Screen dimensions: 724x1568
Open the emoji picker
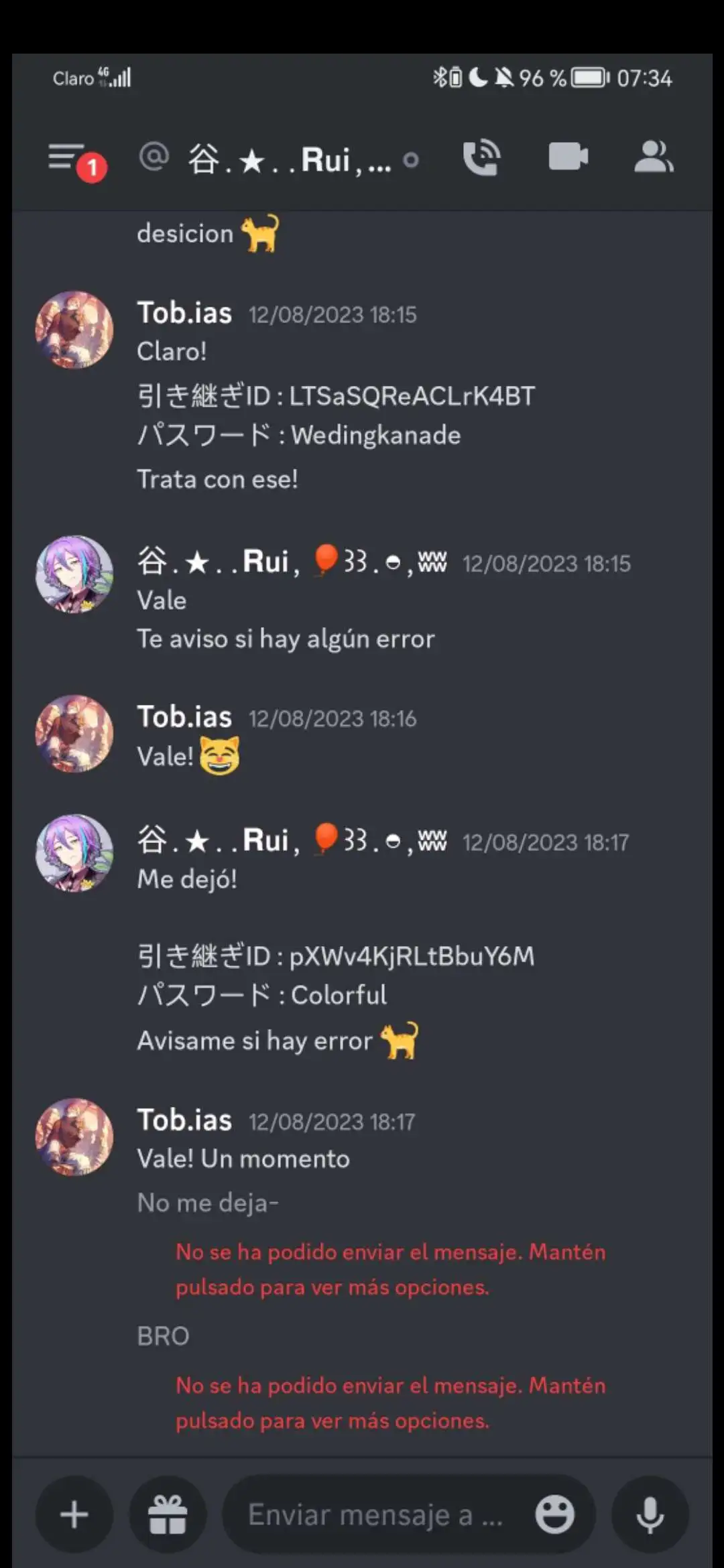(554, 1514)
